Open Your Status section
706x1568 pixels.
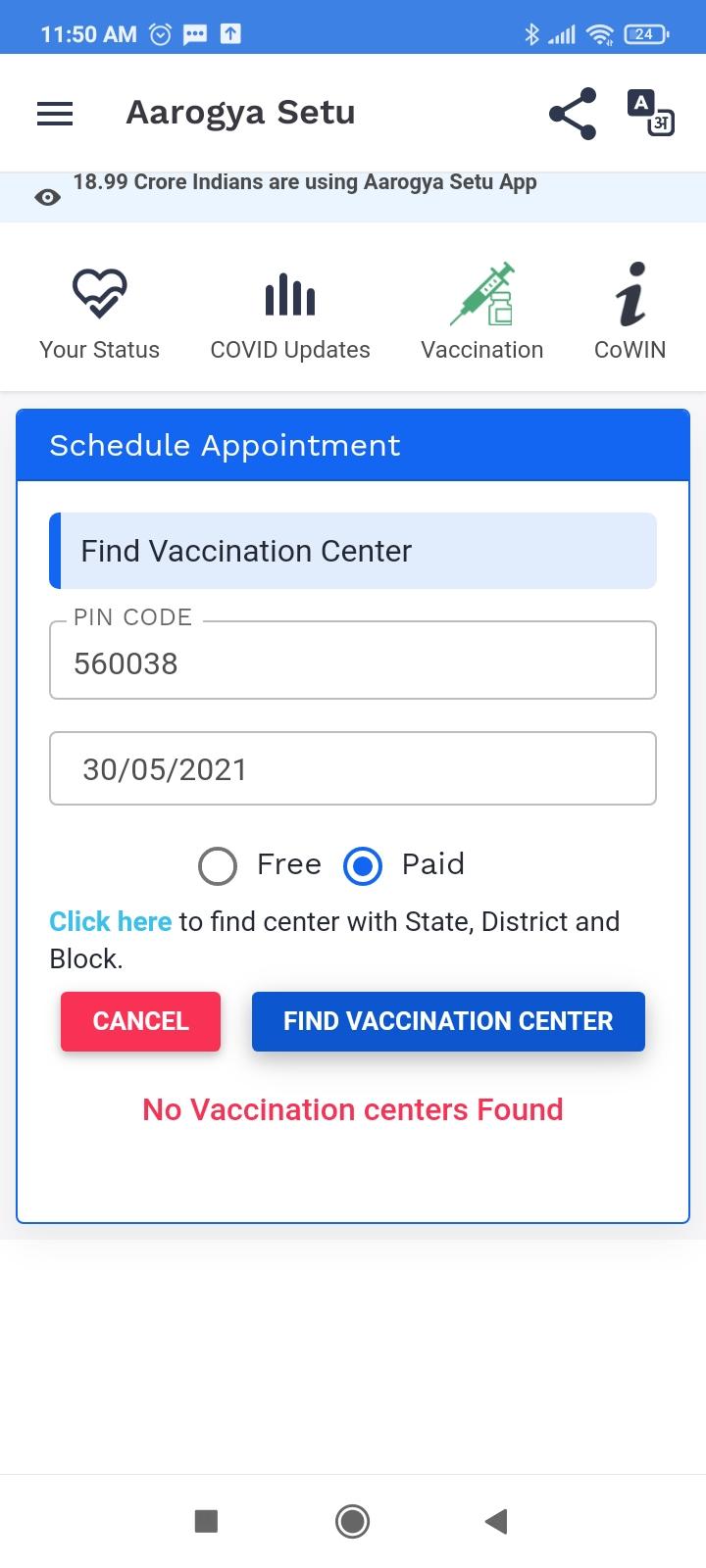(x=99, y=313)
